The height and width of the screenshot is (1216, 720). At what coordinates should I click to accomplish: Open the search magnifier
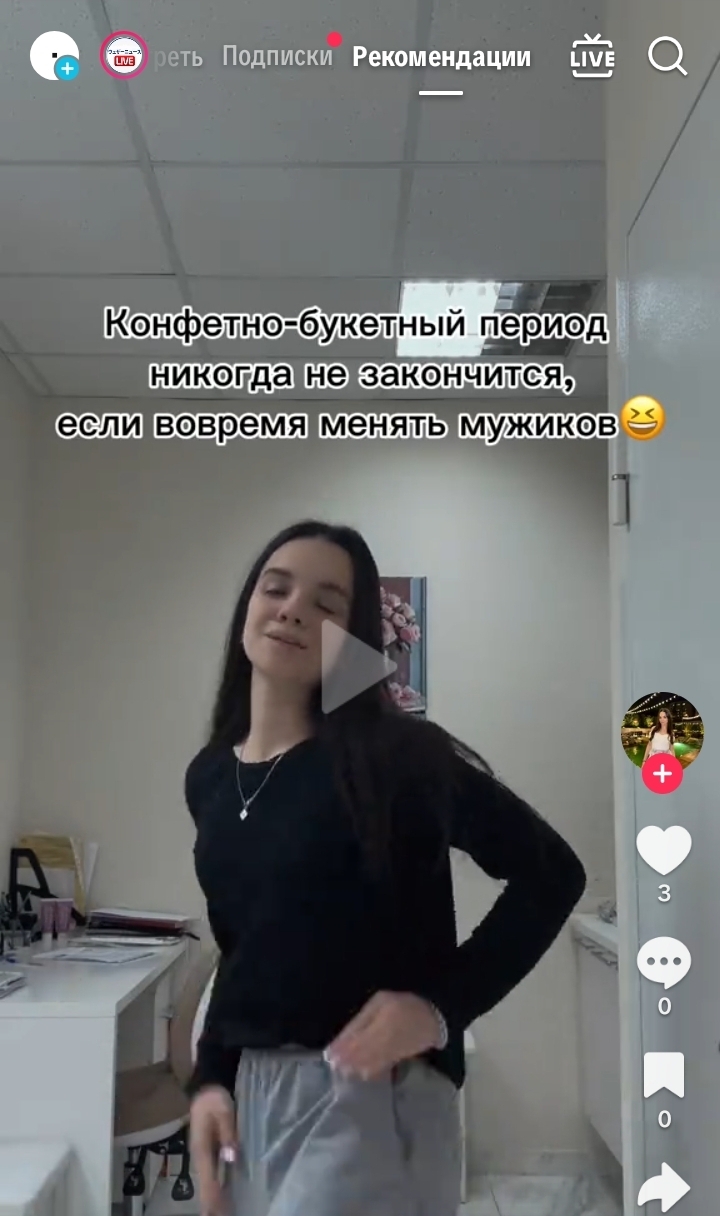tap(667, 56)
